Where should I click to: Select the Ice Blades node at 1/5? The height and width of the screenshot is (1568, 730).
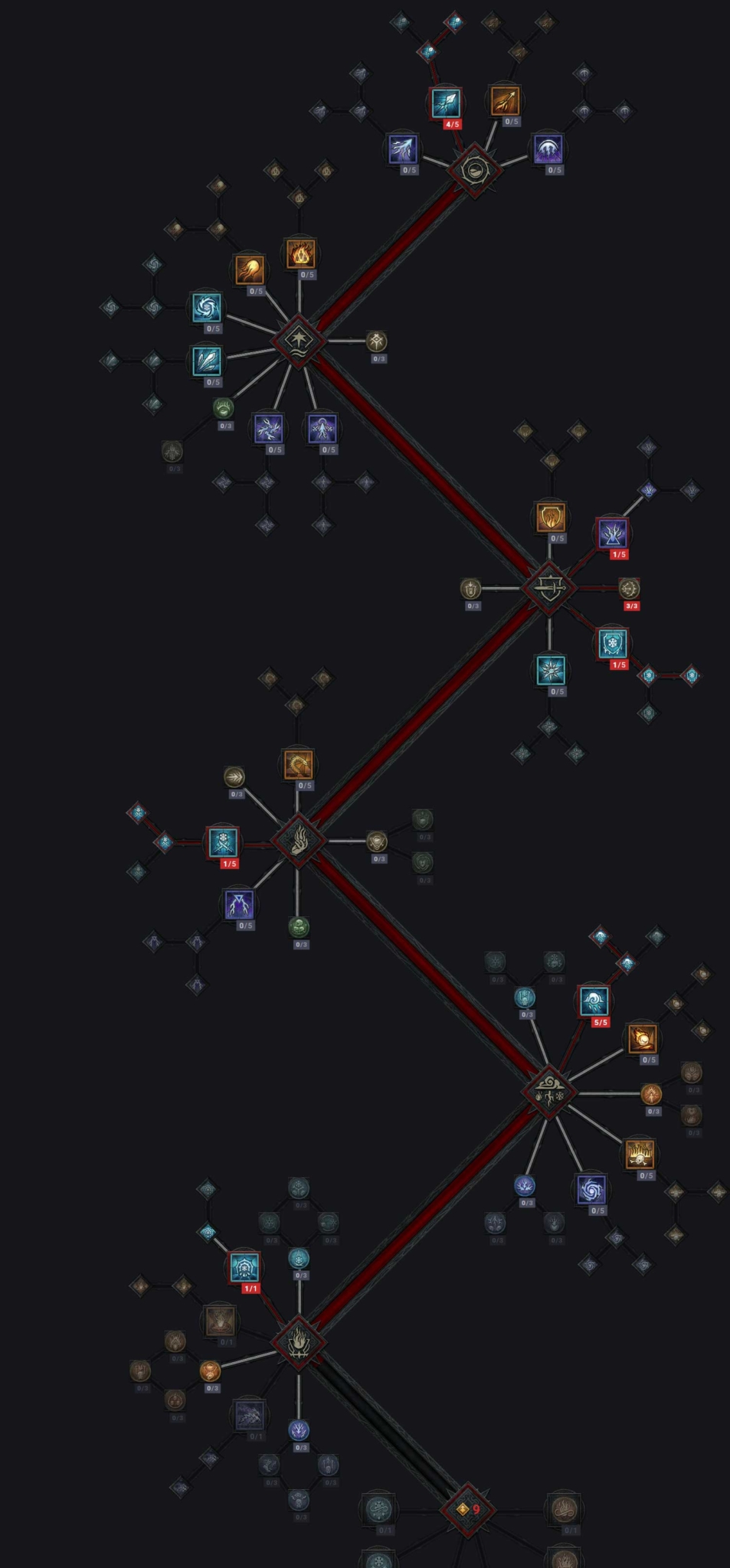[224, 842]
